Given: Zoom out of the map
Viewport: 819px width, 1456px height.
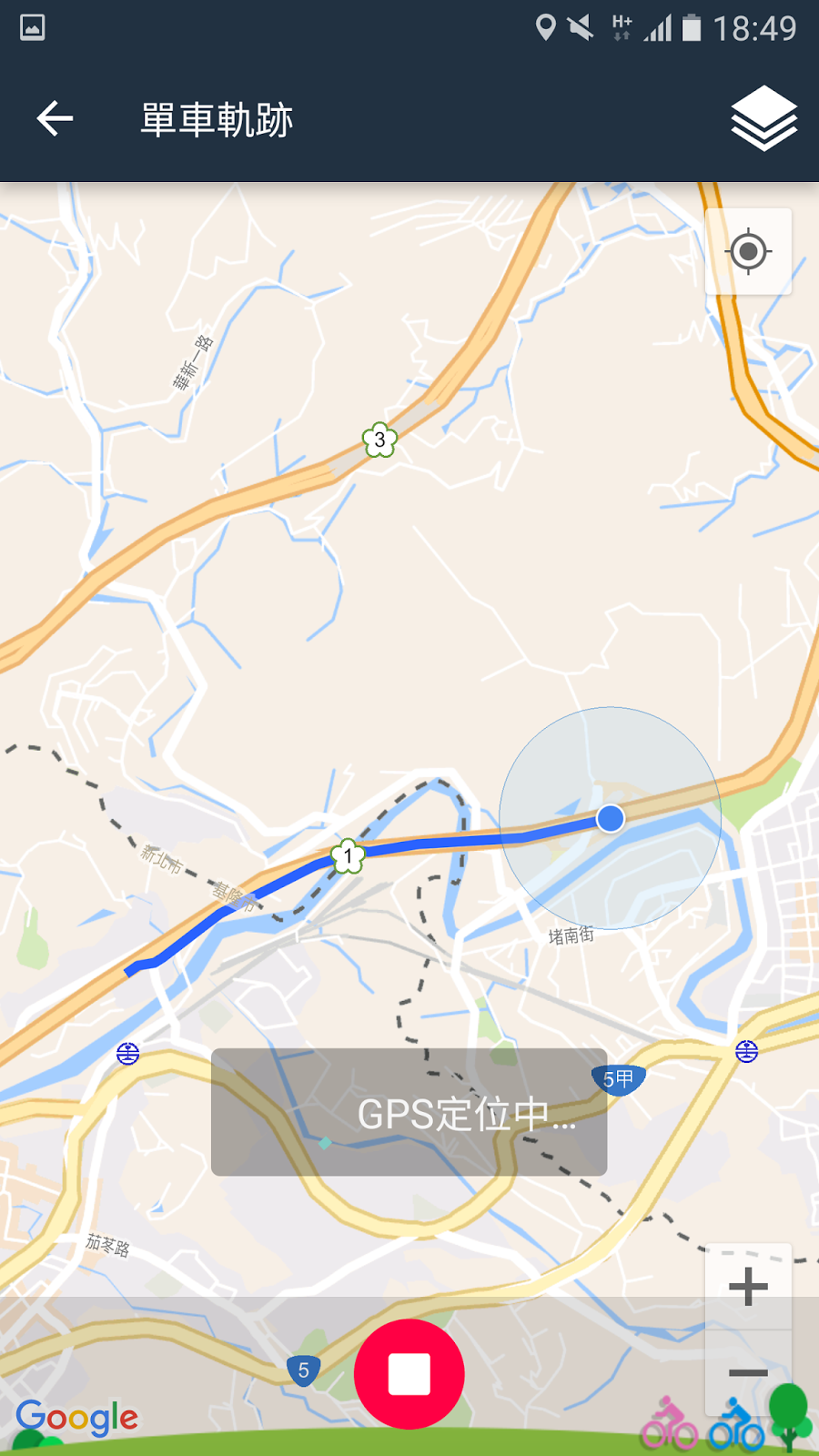Looking at the screenshot, I should [x=748, y=1372].
